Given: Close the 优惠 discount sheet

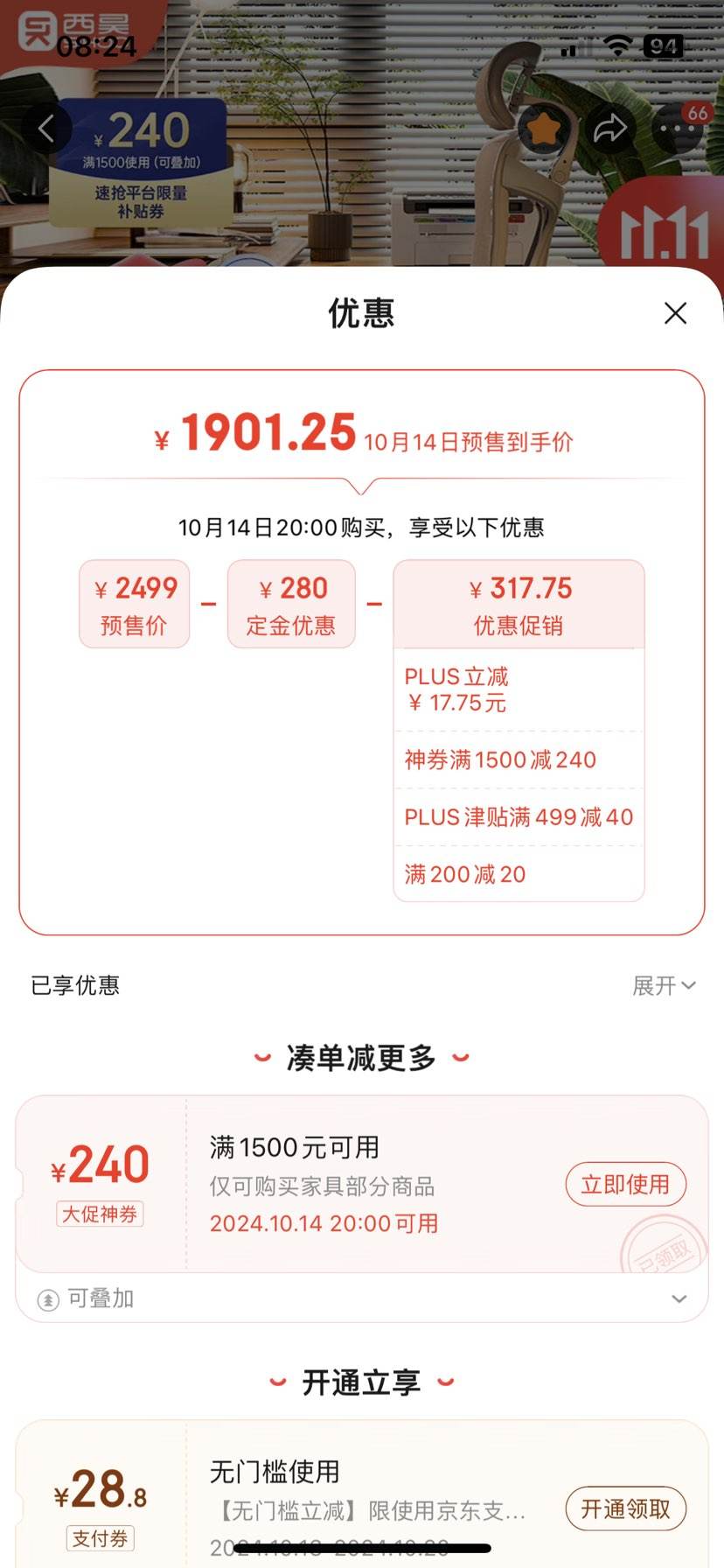Looking at the screenshot, I should 675,313.
